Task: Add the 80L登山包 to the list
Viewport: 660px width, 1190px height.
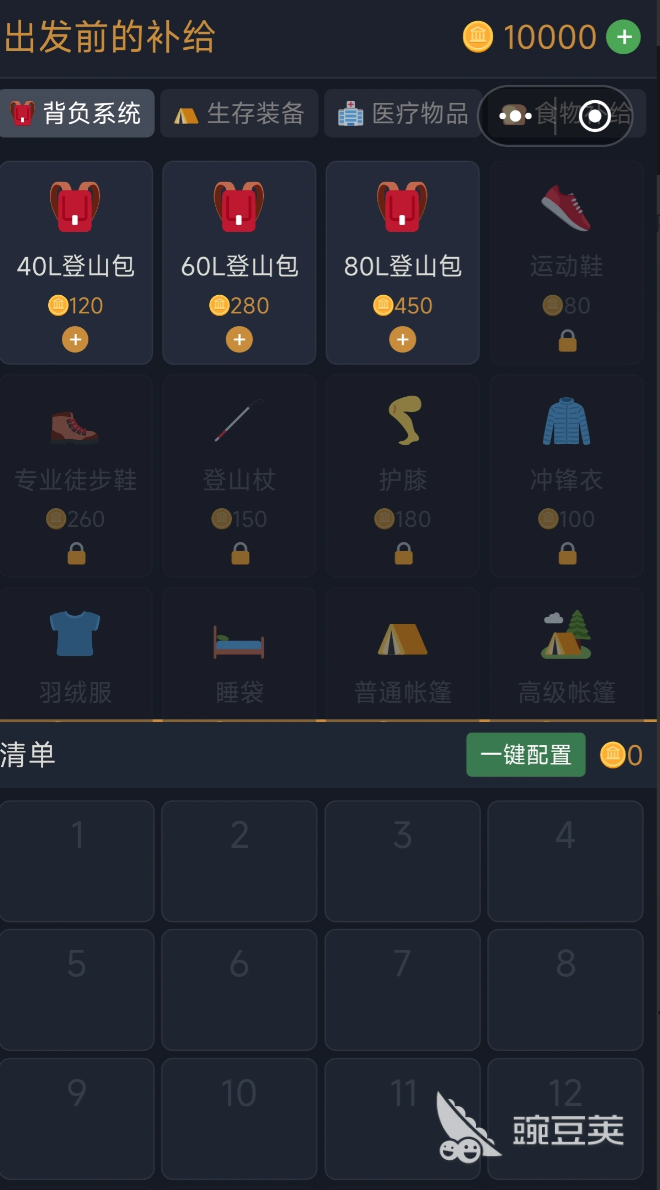Action: tap(403, 339)
